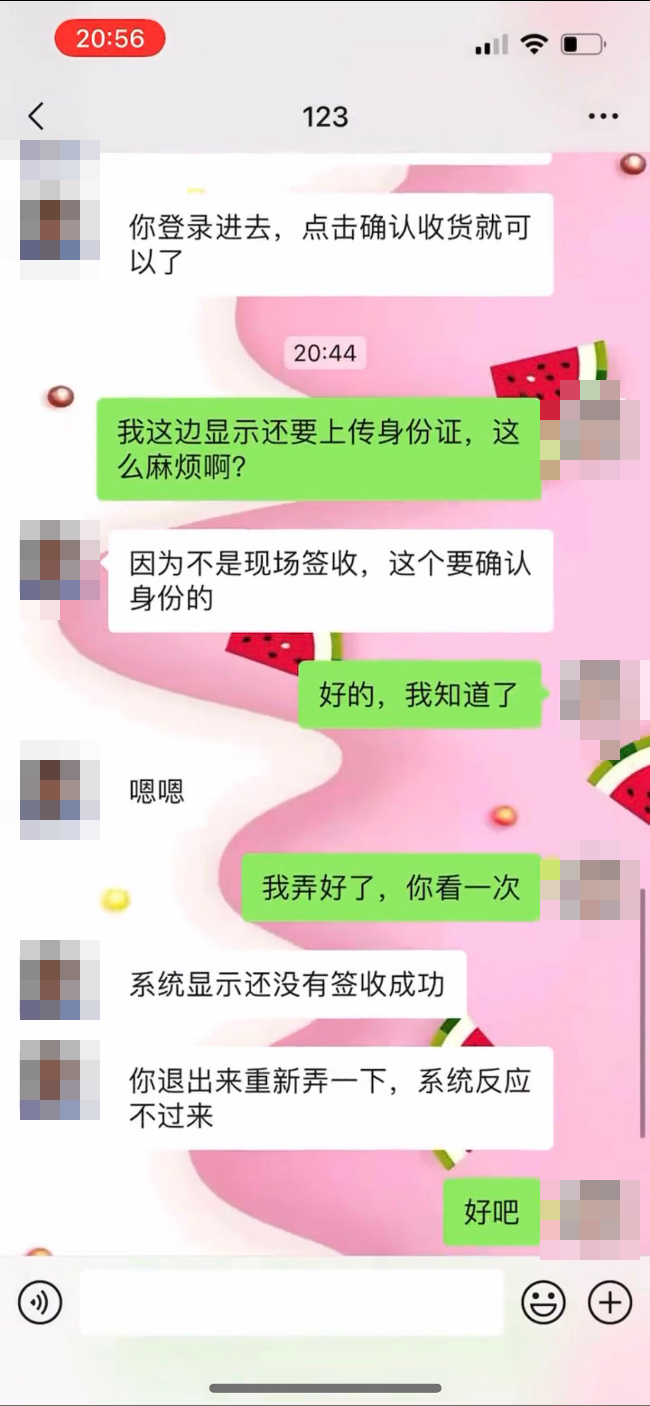This screenshot has width=650, height=1406.
Task: Open the emoji picker
Action: click(x=543, y=1302)
